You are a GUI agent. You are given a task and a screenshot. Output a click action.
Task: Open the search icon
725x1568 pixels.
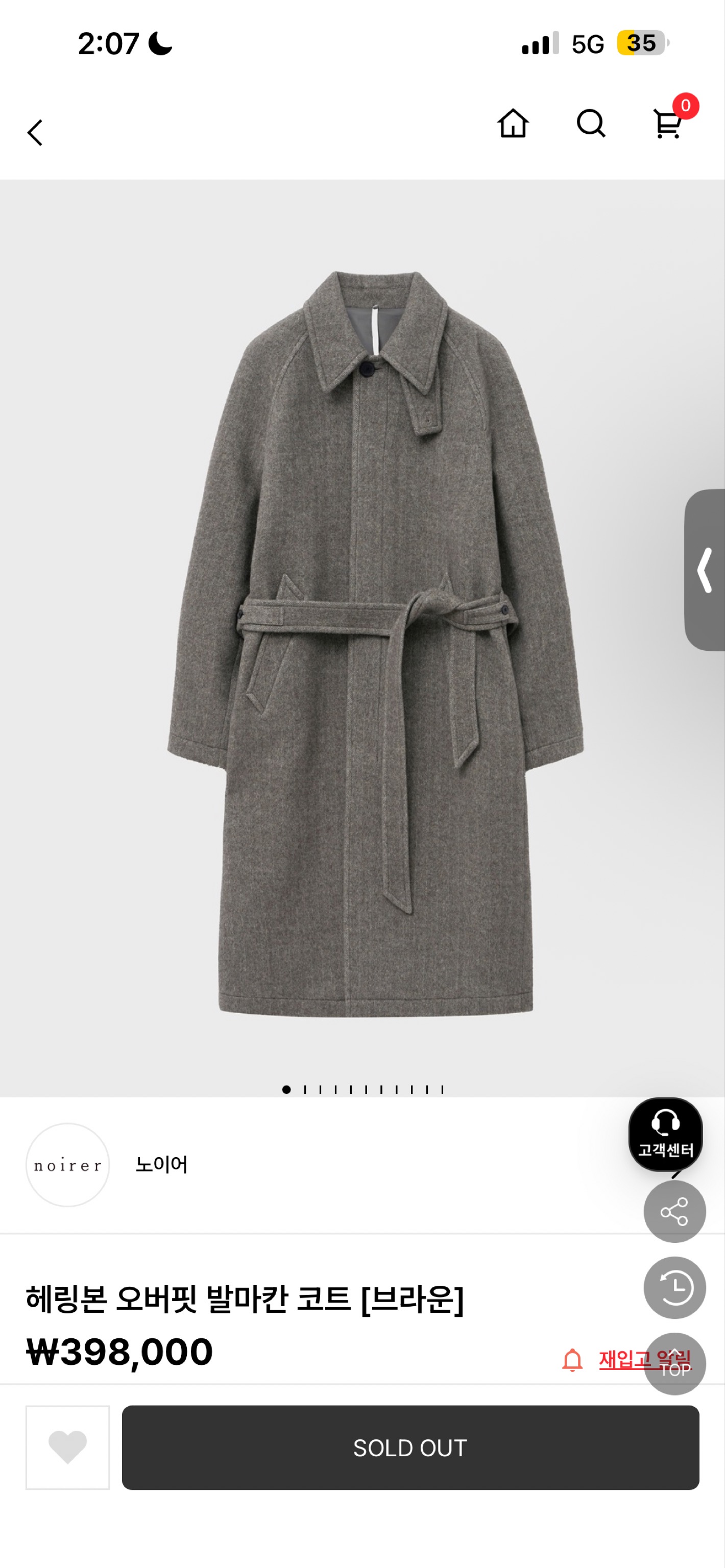[591, 124]
